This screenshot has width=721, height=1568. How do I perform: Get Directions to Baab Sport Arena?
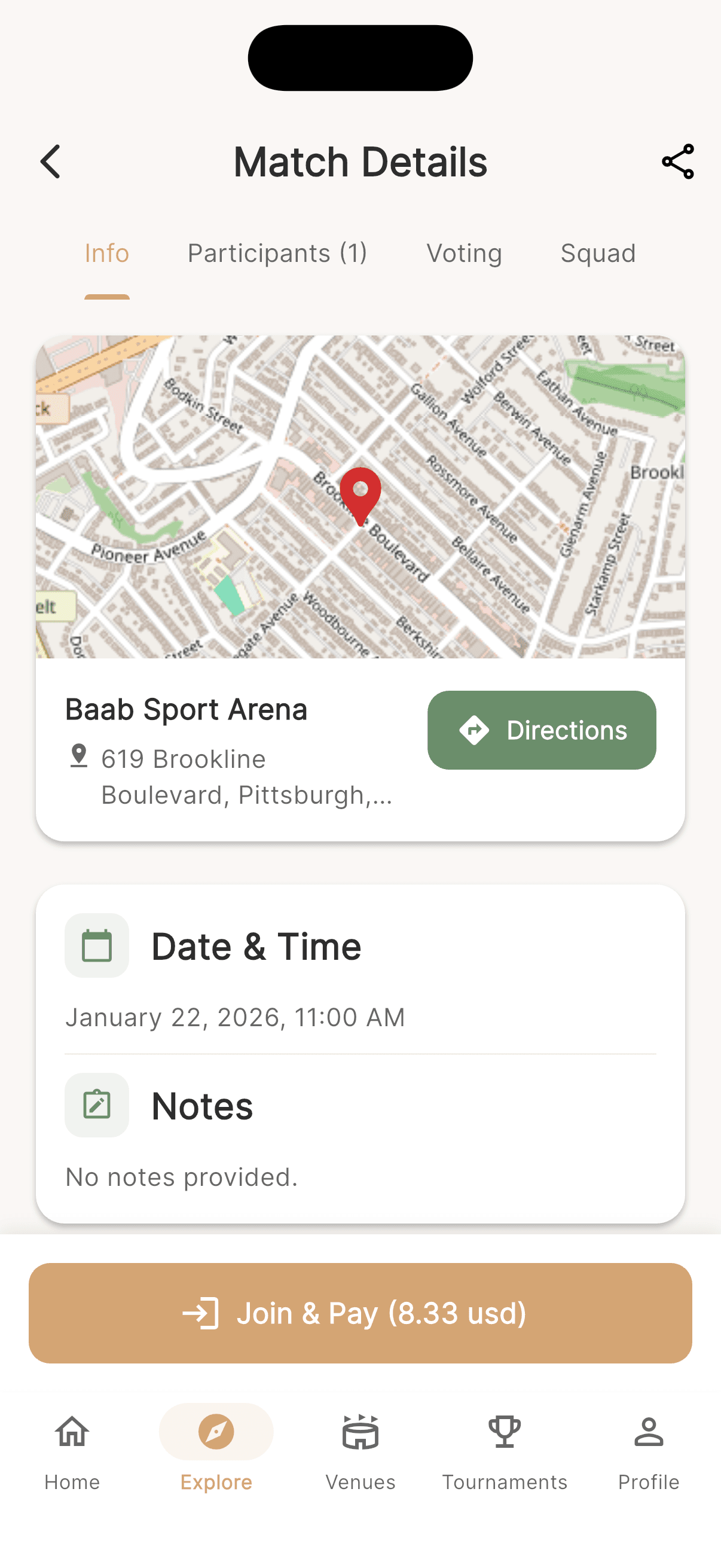[x=542, y=730]
